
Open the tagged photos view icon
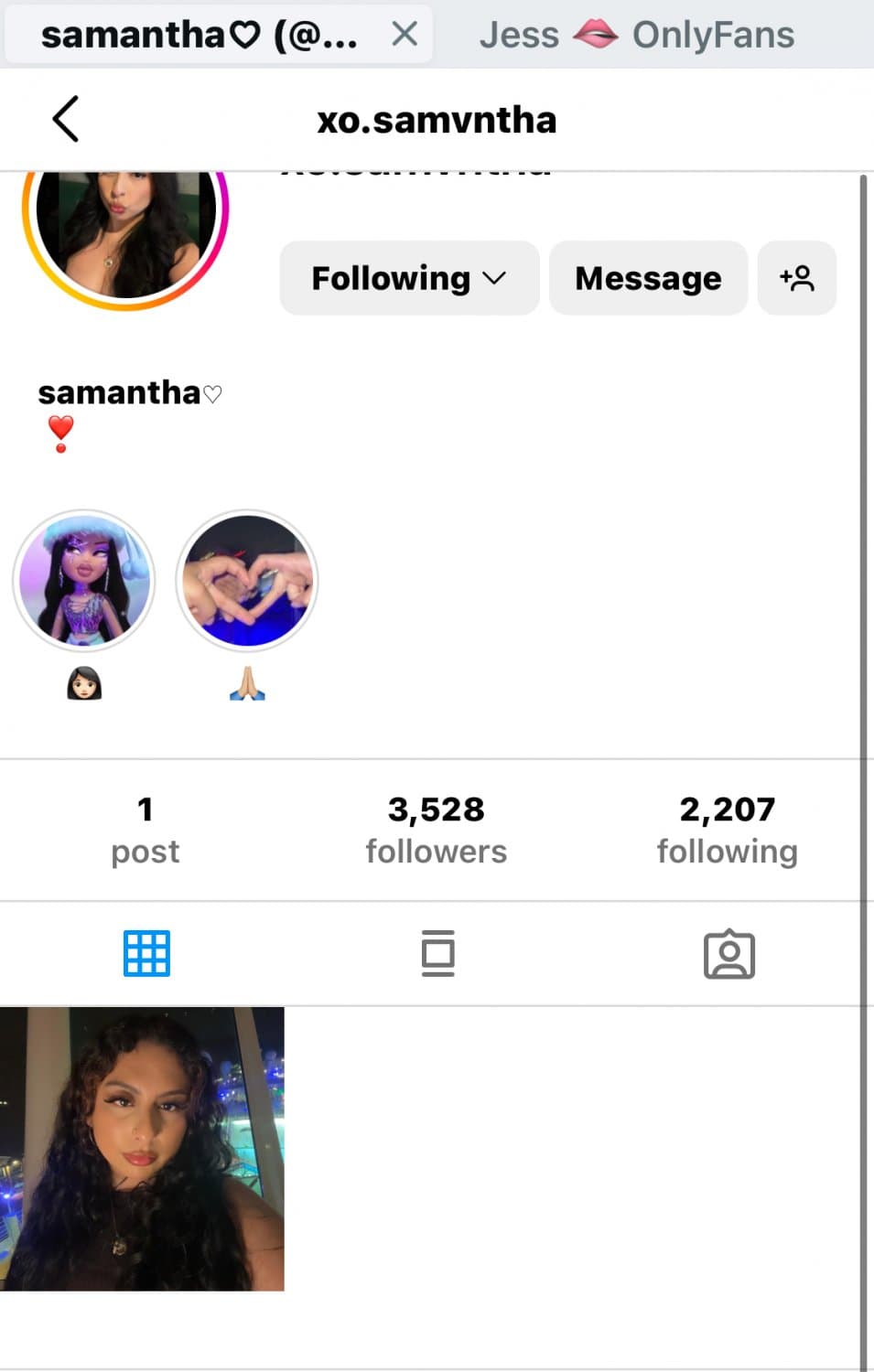[x=728, y=952]
